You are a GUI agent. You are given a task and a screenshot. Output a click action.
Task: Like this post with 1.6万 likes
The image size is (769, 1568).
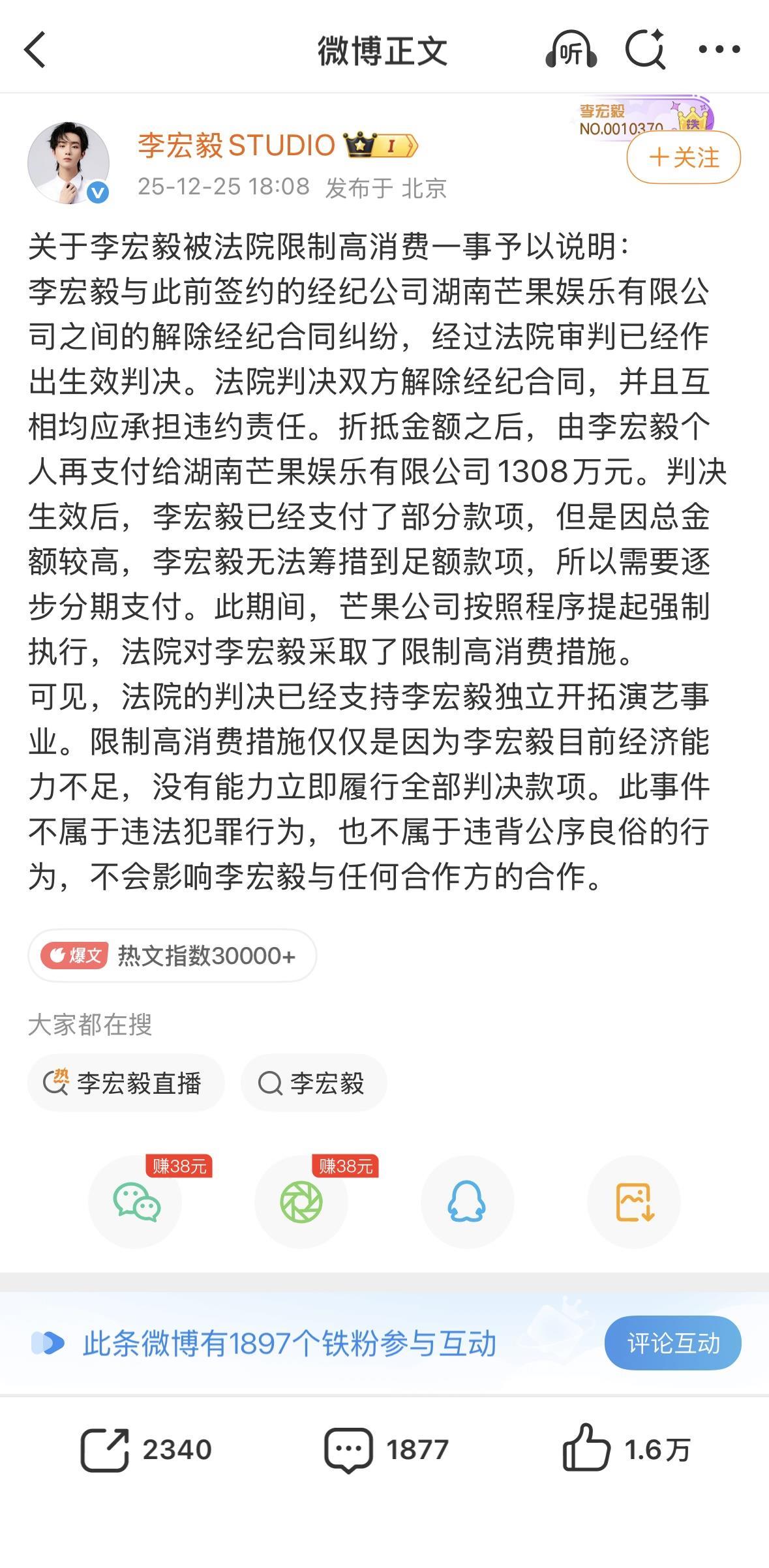(626, 1450)
